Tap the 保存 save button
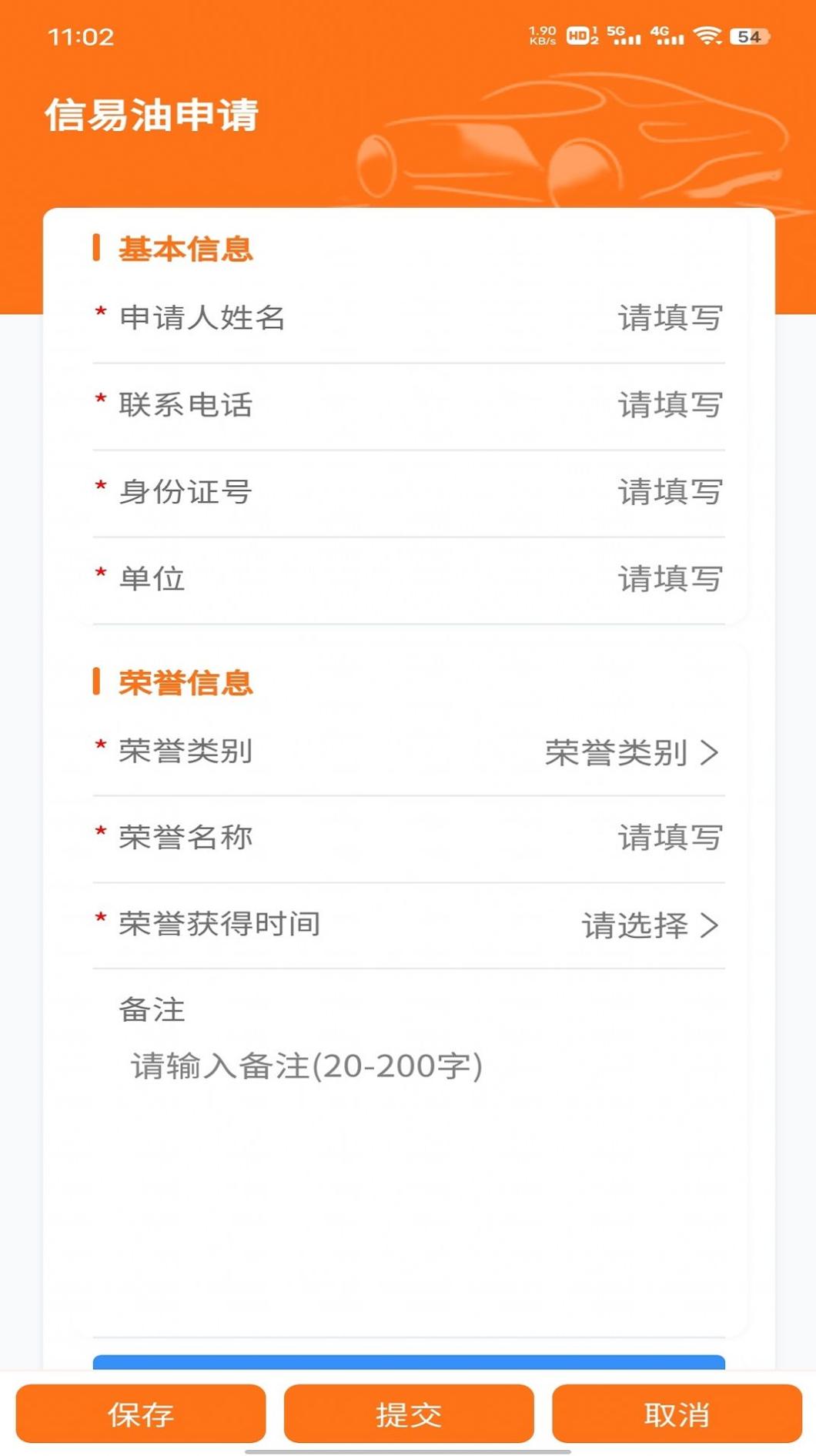 point(141,1414)
